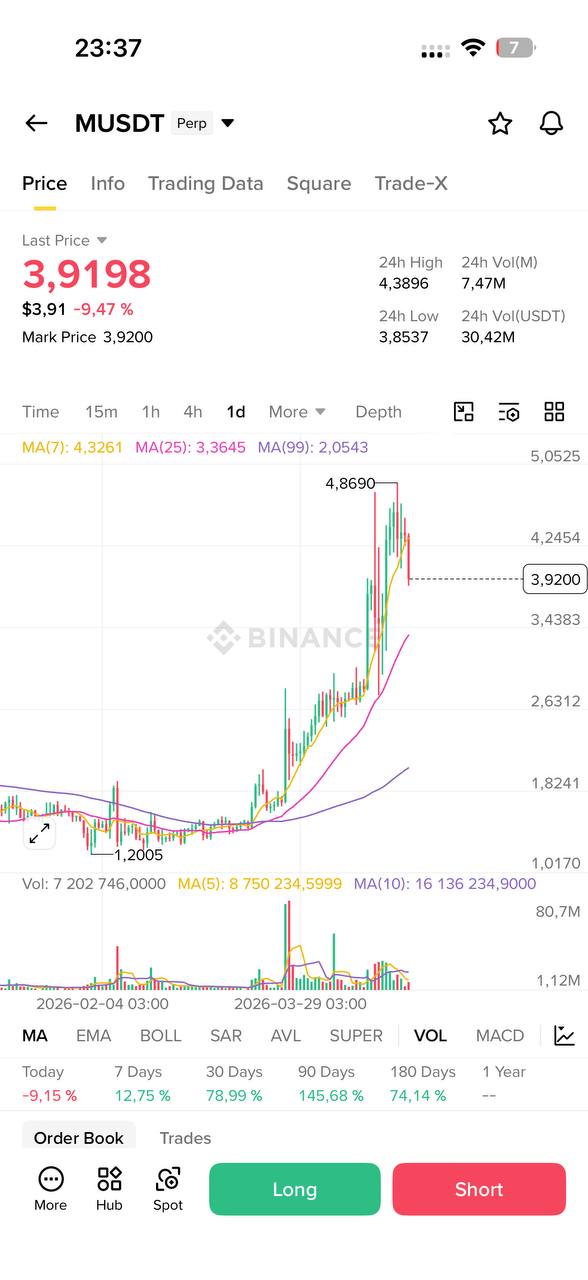This screenshot has width=588, height=1280.
Task: Select the 4h chart interval
Action: coord(192,412)
